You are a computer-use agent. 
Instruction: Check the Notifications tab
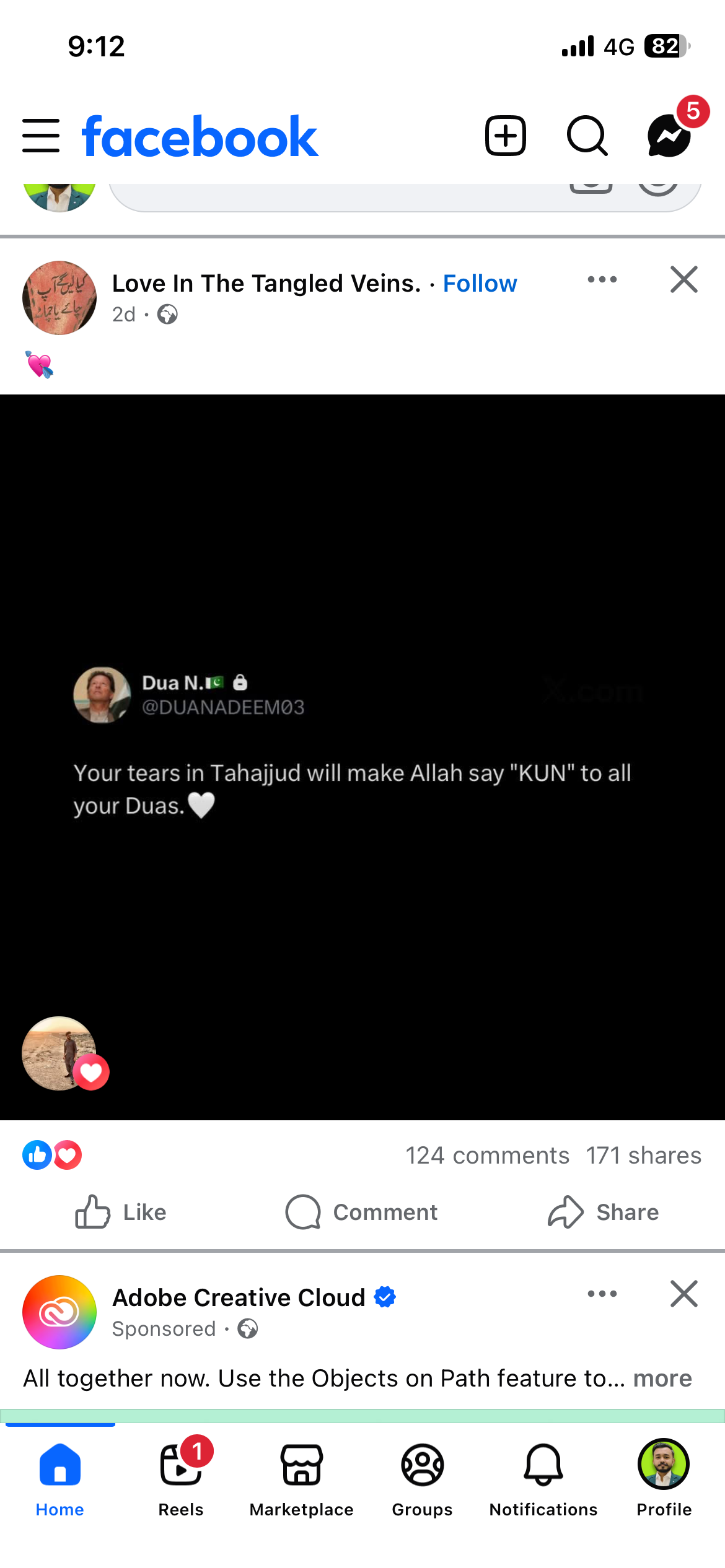pyautogui.click(x=543, y=1476)
